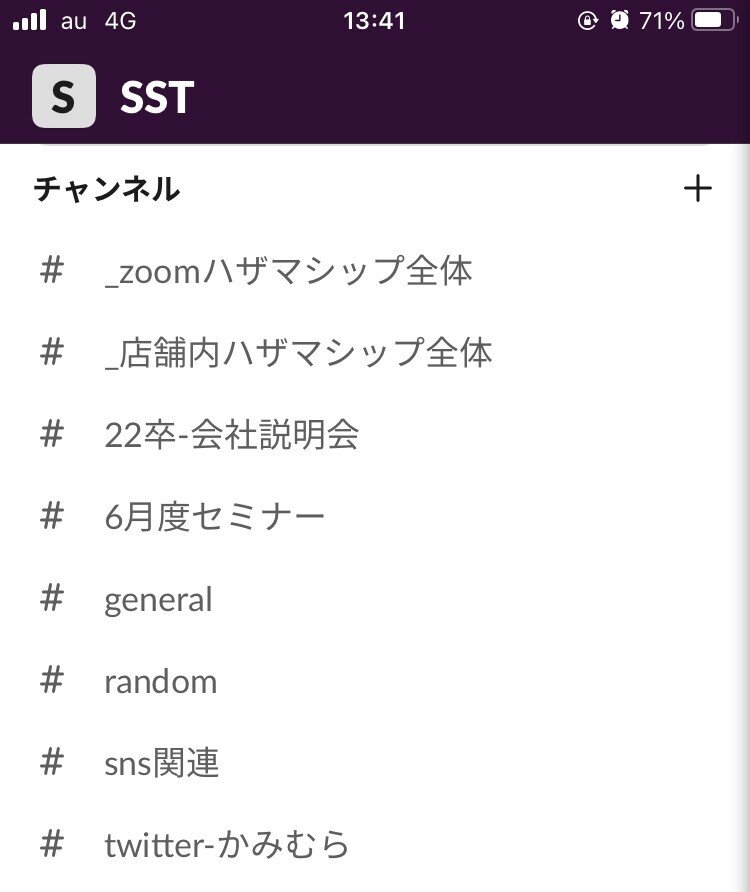Open the general channel
Viewport: 750px width, 892px height.
click(158, 599)
